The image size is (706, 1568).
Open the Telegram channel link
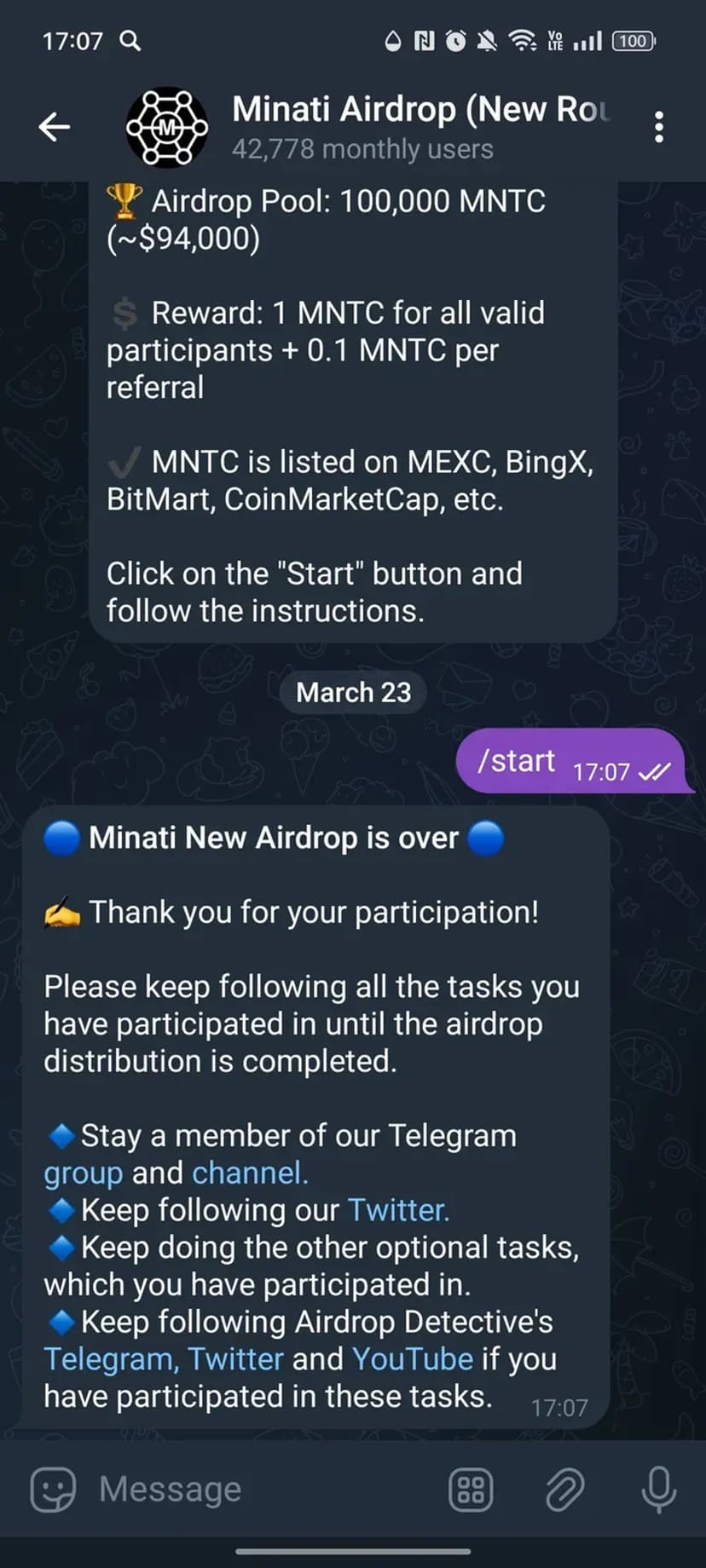point(248,1173)
